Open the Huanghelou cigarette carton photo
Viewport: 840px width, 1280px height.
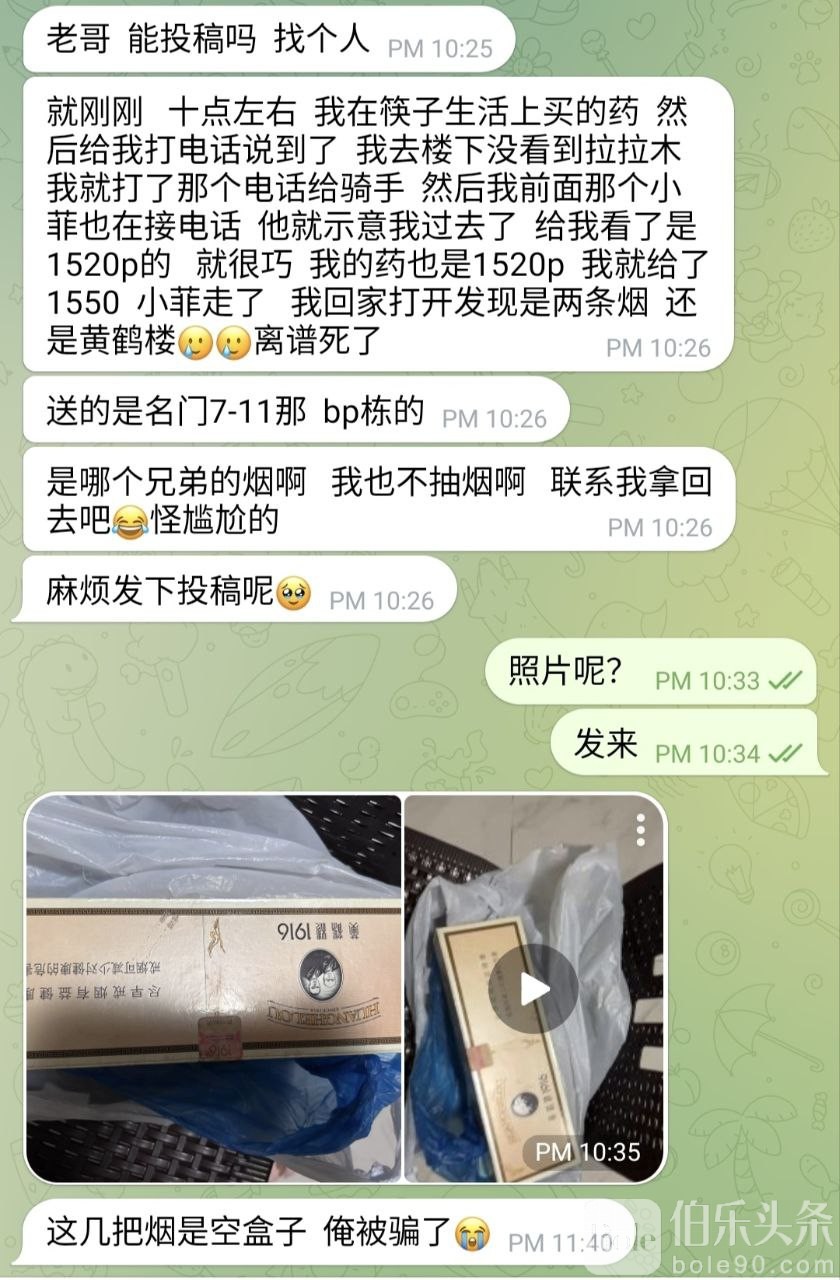pos(213,988)
